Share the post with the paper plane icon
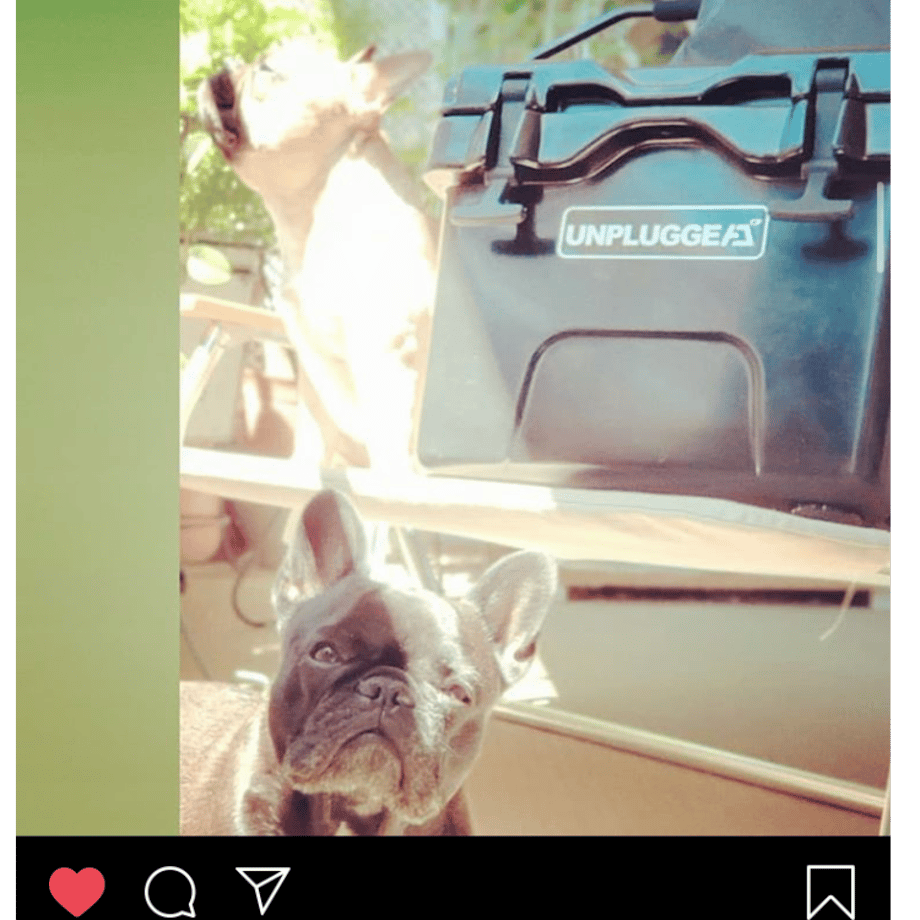The width and height of the screenshot is (920, 920). tap(263, 888)
